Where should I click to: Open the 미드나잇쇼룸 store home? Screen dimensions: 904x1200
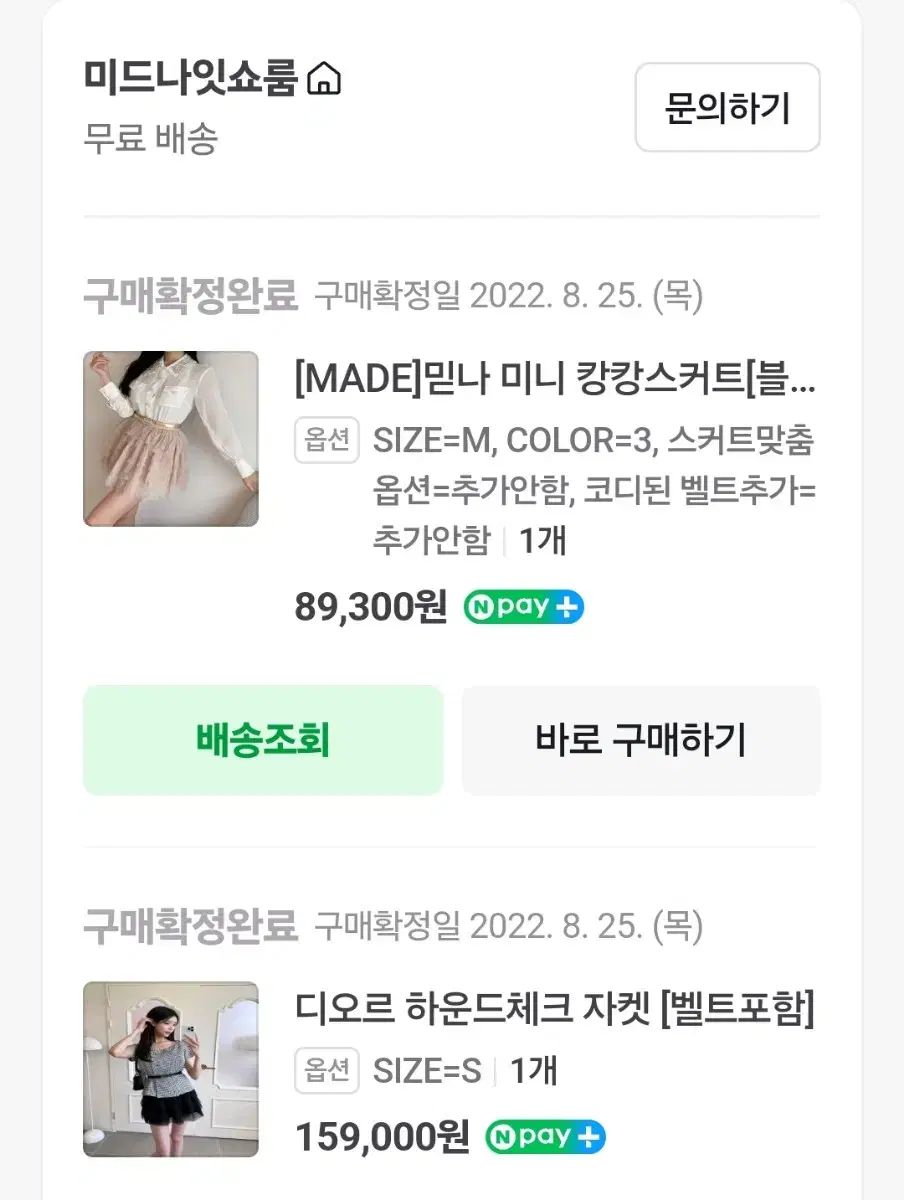coord(212,79)
